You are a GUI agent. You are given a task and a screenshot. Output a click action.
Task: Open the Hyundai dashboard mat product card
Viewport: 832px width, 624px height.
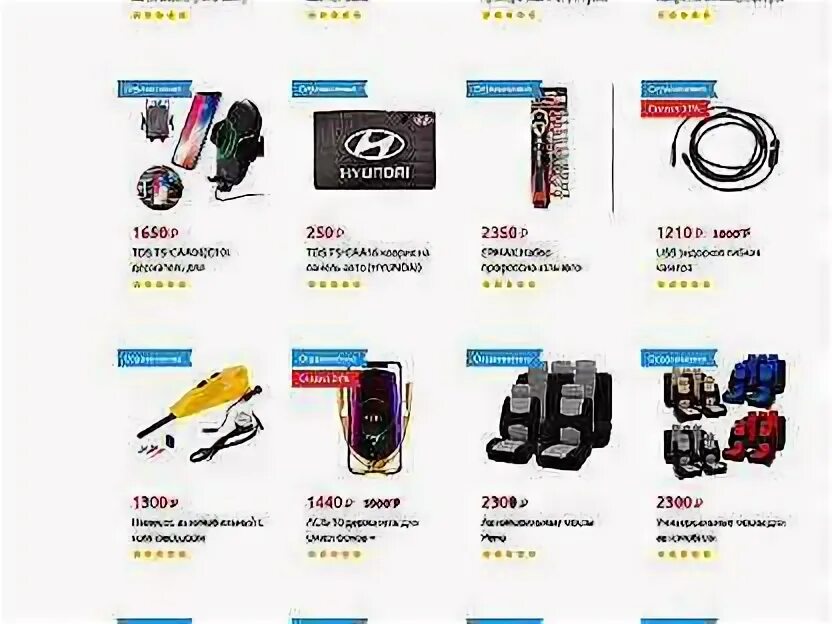pyautogui.click(x=374, y=149)
